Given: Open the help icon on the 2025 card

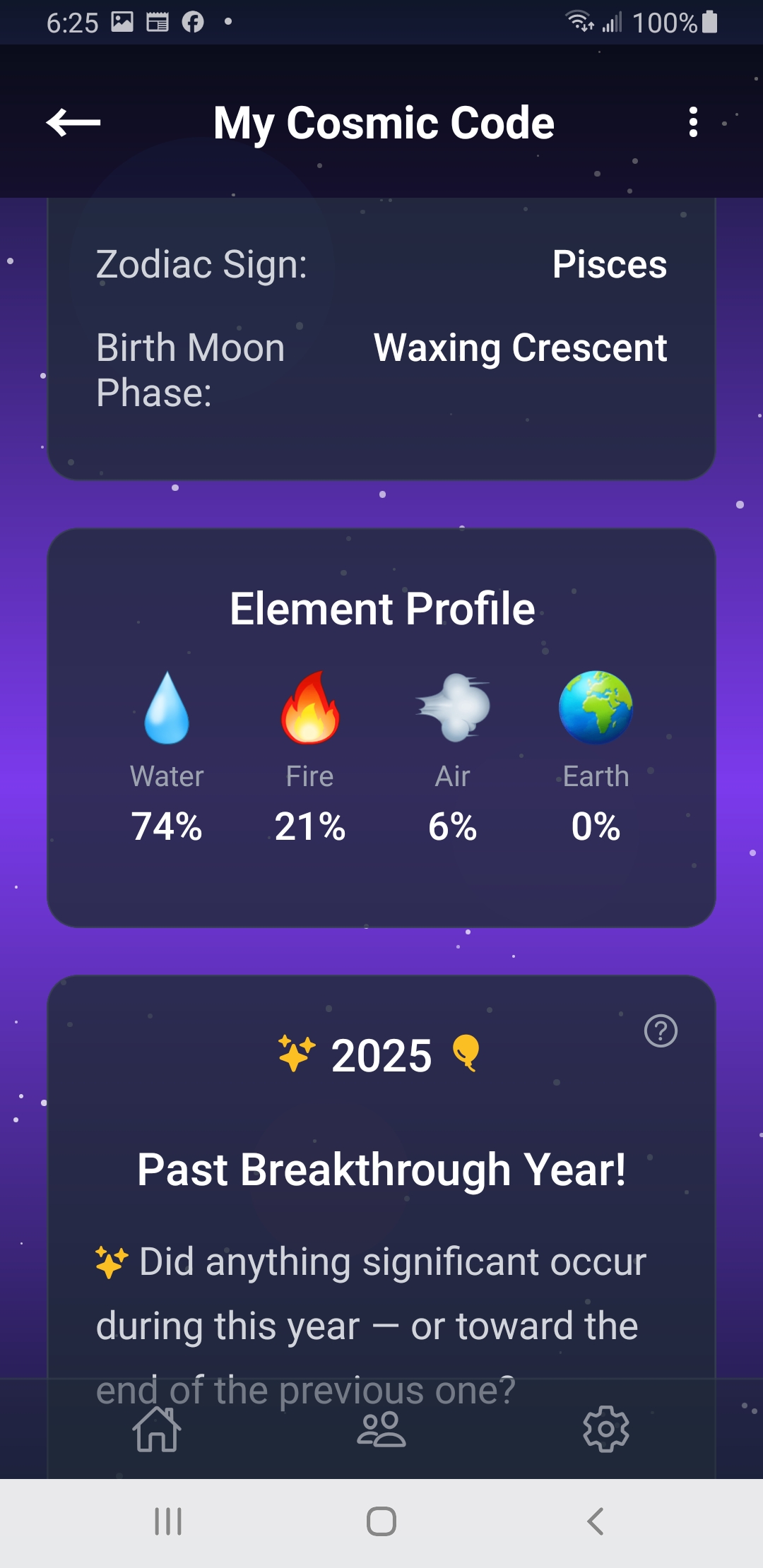Looking at the screenshot, I should (661, 1031).
